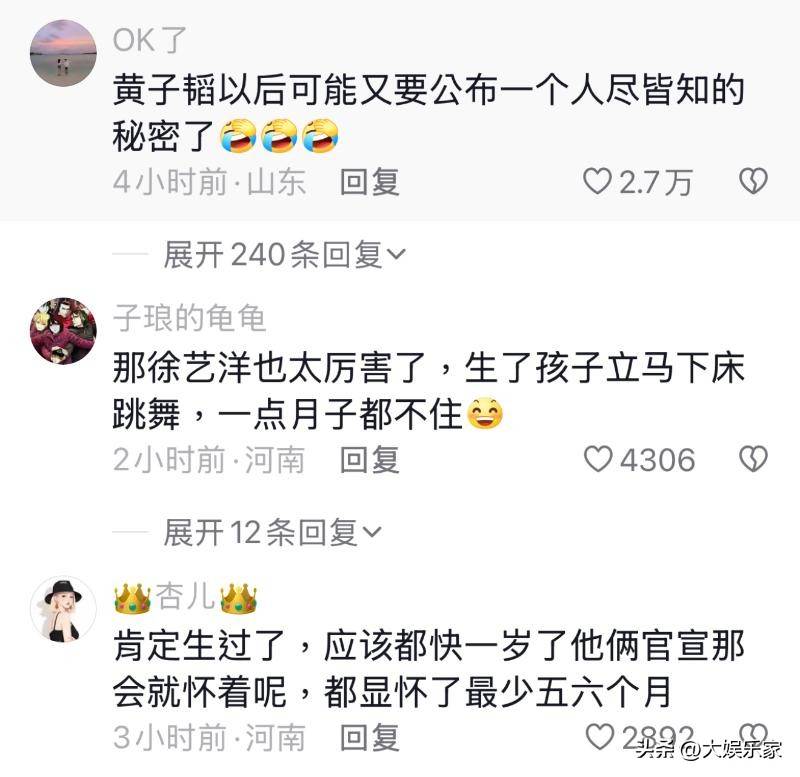Dislike the comment by 子琅的龟龟
Image resolution: width=800 pixels, height=777 pixels.
(x=752, y=459)
